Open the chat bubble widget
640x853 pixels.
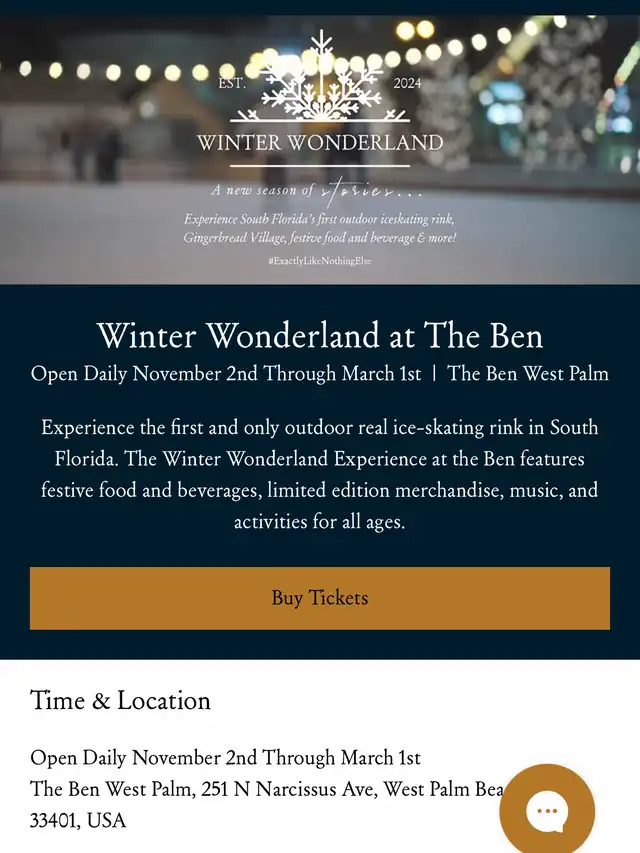point(547,811)
